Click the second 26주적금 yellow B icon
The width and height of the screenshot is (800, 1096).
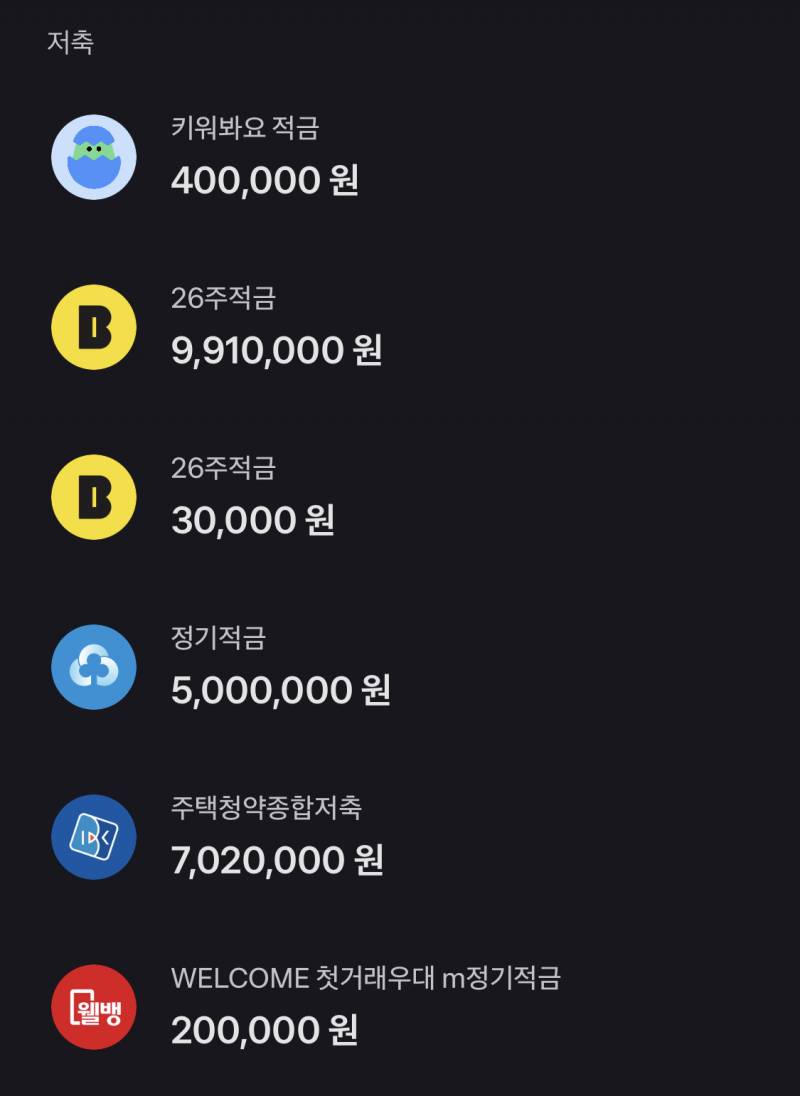click(x=94, y=498)
